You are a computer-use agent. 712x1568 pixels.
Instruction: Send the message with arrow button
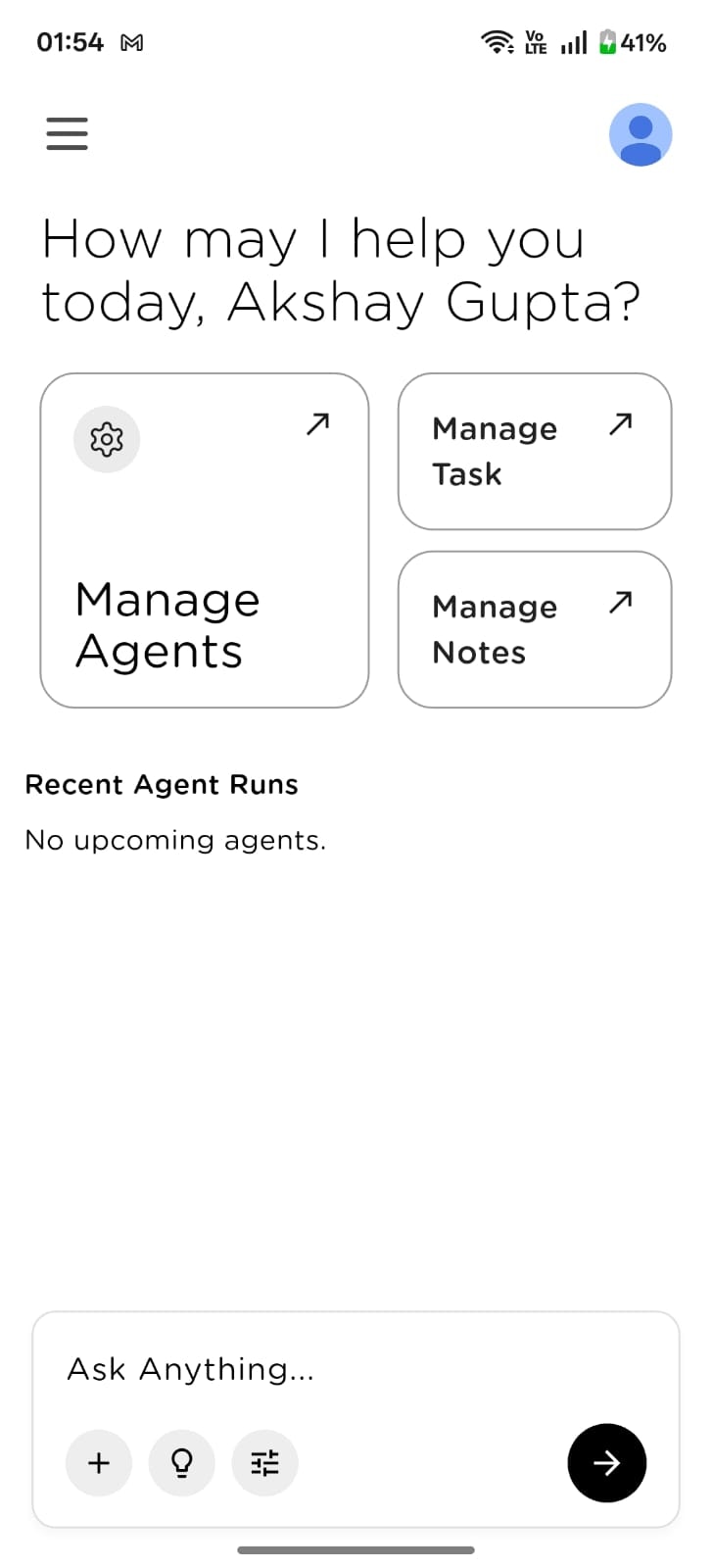tap(606, 1463)
